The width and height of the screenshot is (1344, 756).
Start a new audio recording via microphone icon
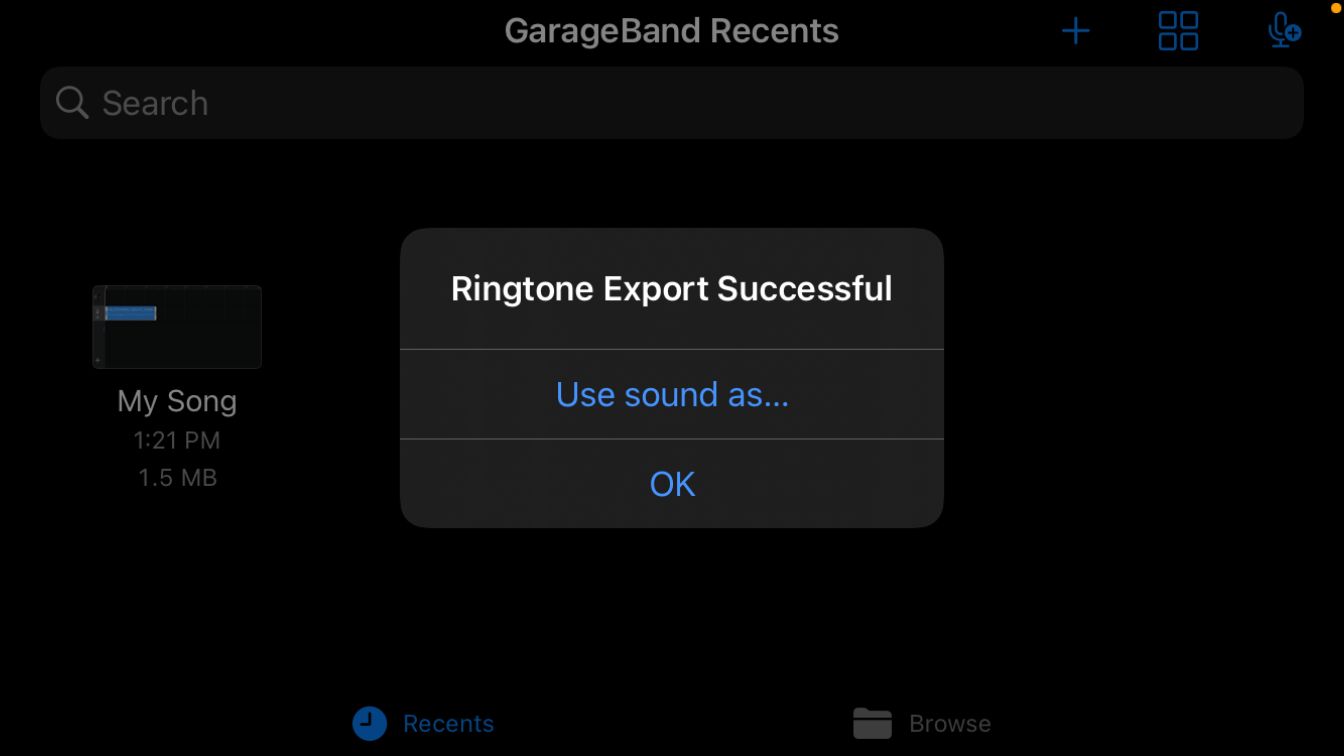point(1283,31)
